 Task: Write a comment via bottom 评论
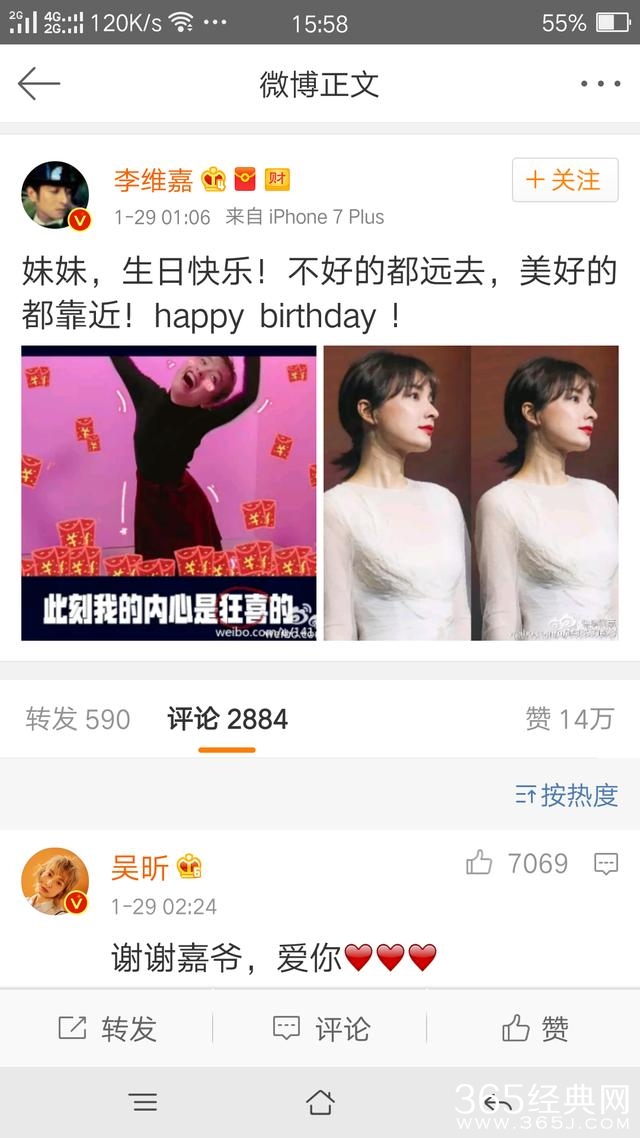tap(320, 1028)
